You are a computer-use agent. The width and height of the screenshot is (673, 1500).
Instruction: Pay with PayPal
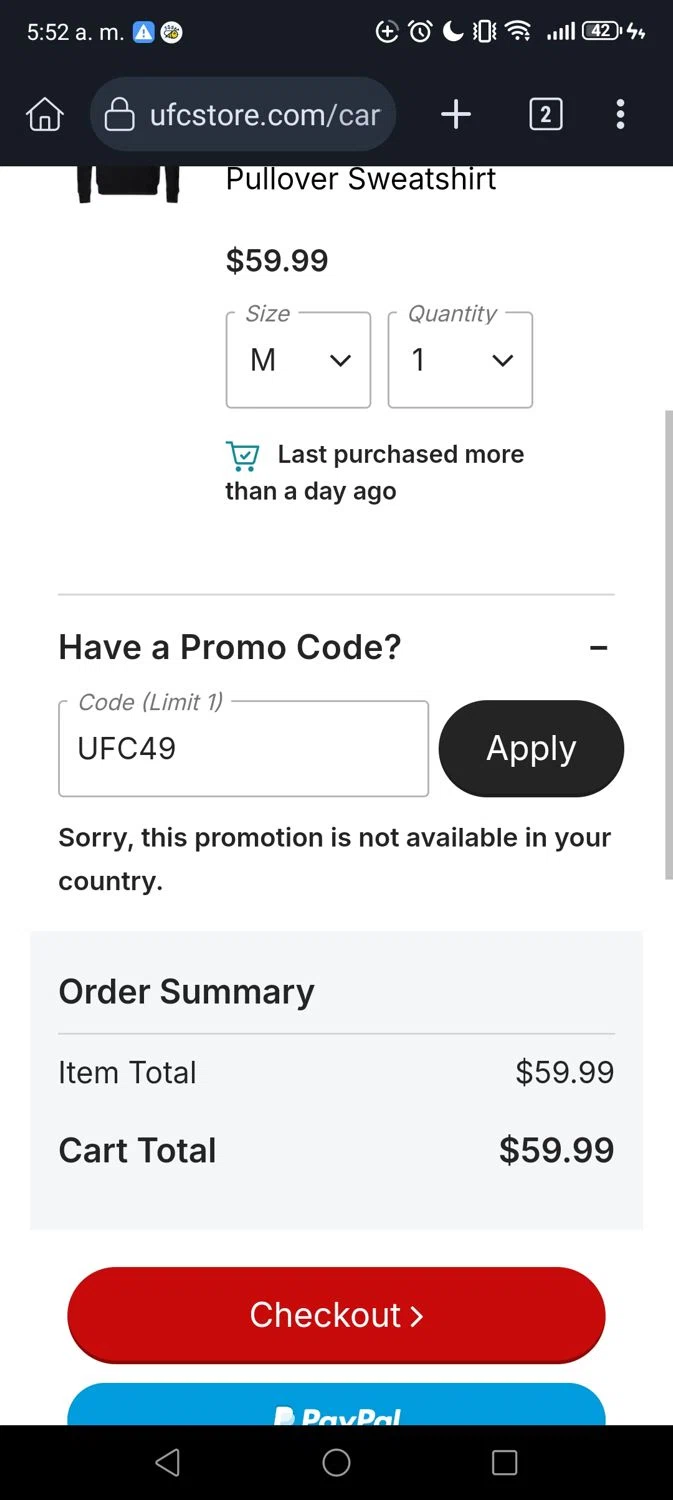point(336,1408)
